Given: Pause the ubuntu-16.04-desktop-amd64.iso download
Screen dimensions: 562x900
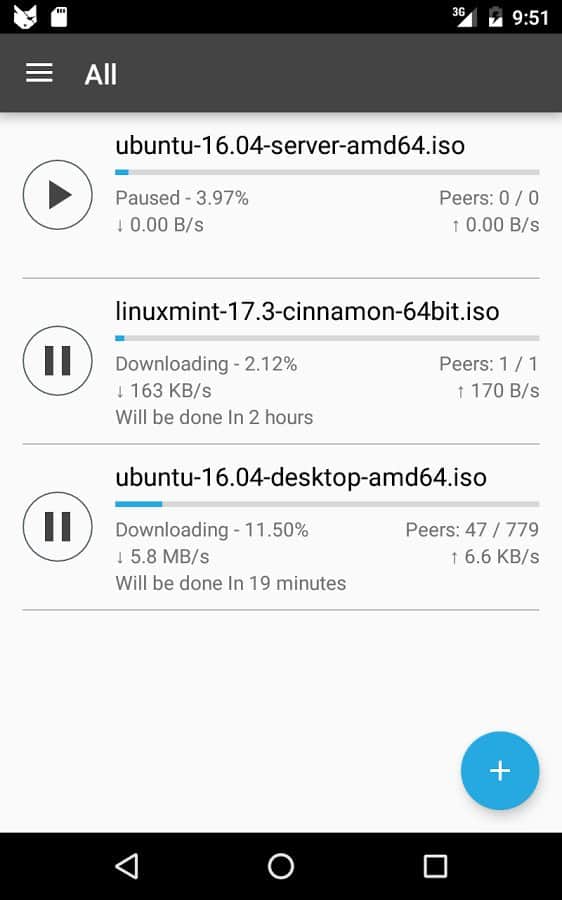Looking at the screenshot, I should [x=57, y=526].
